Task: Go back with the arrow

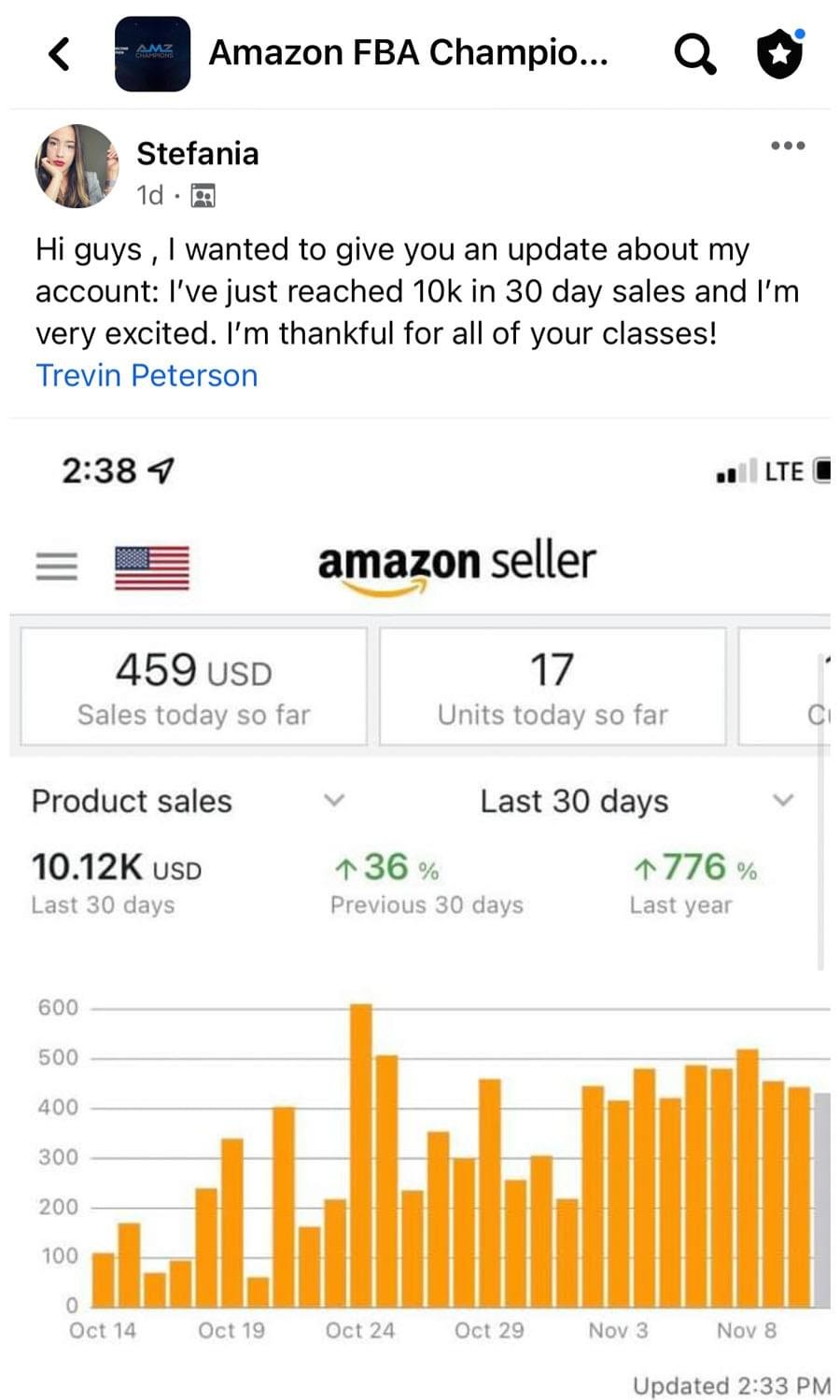Action: pos(59,53)
